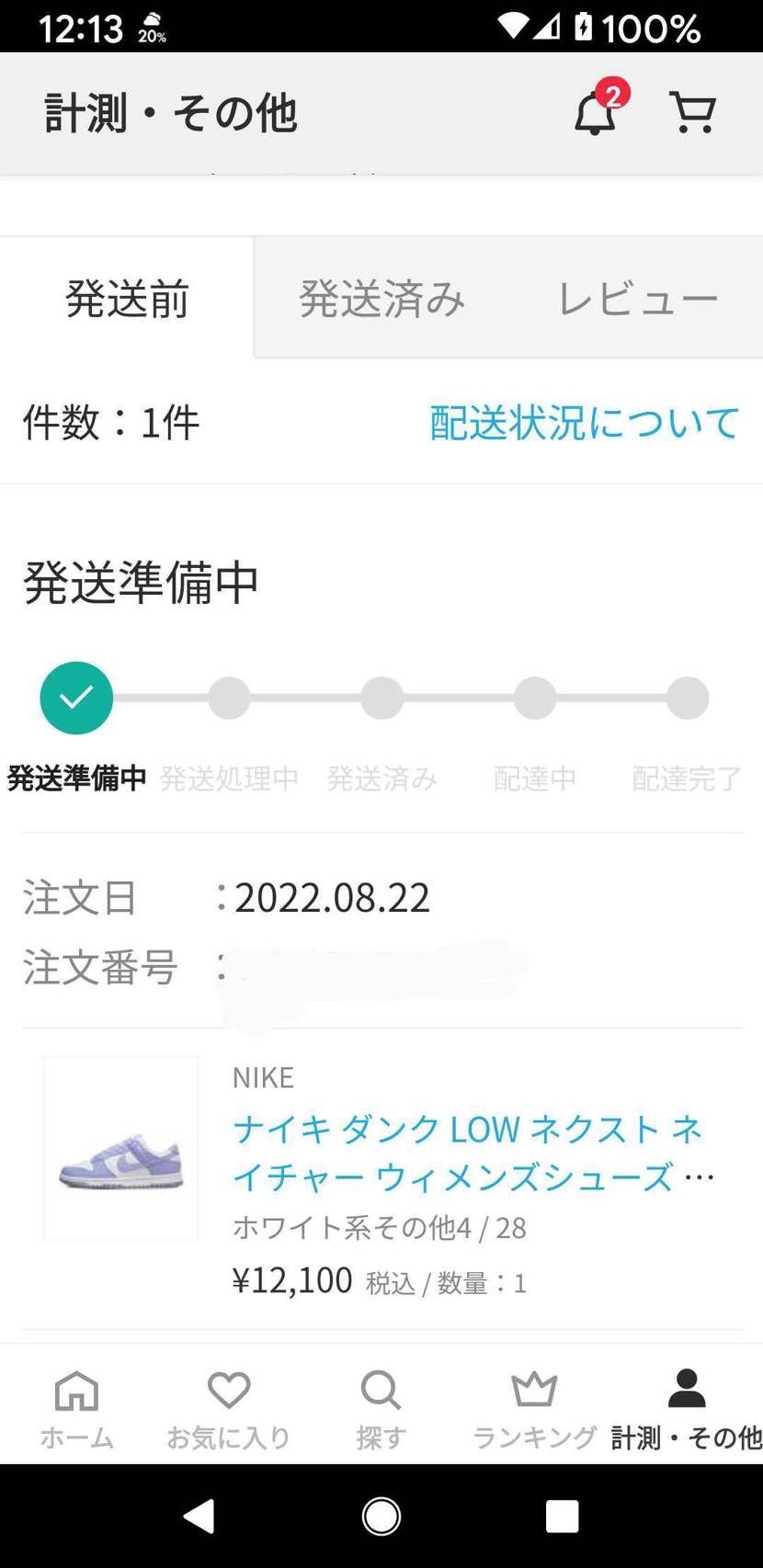This screenshot has height=1568, width=763.
Task: Tap the Android home circle button
Action: (x=381, y=1516)
